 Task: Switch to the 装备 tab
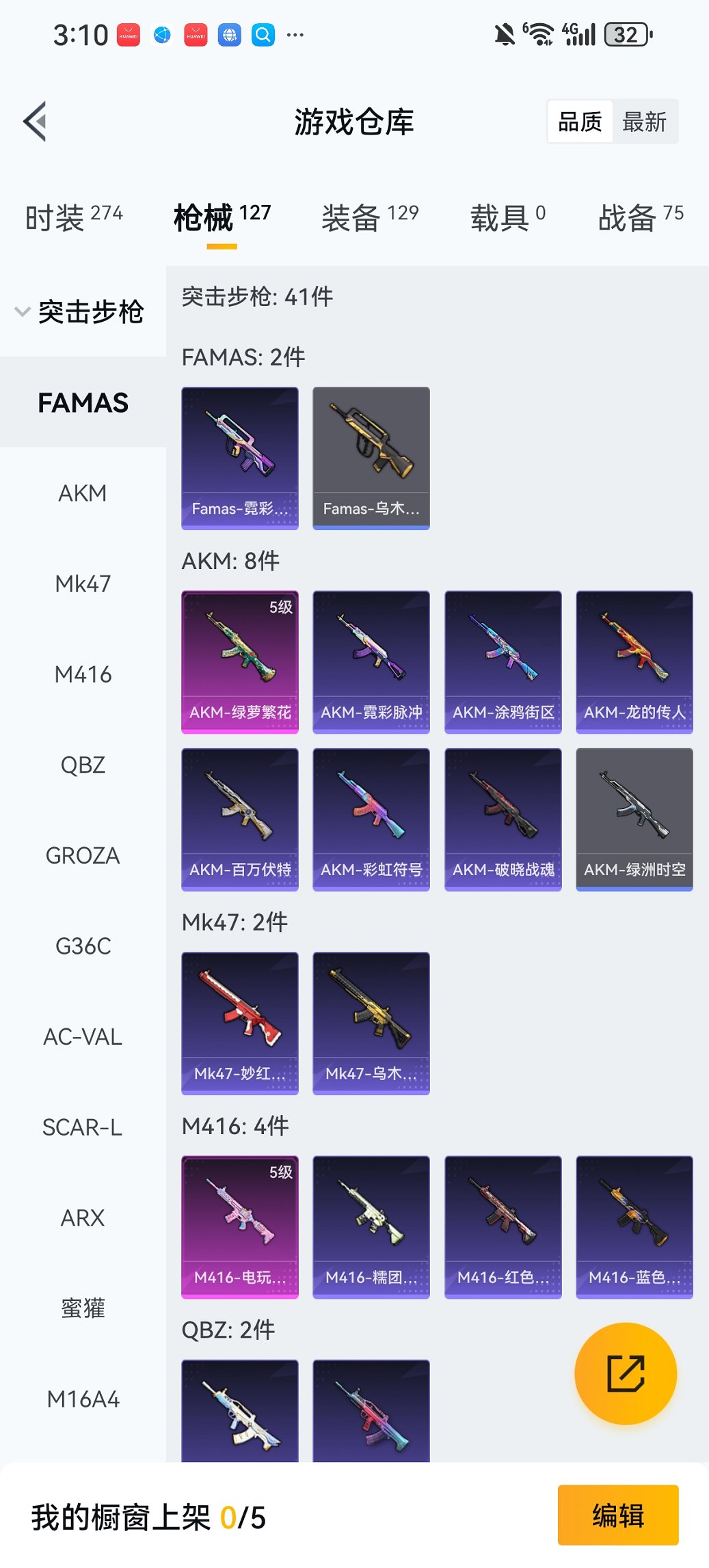[x=370, y=217]
